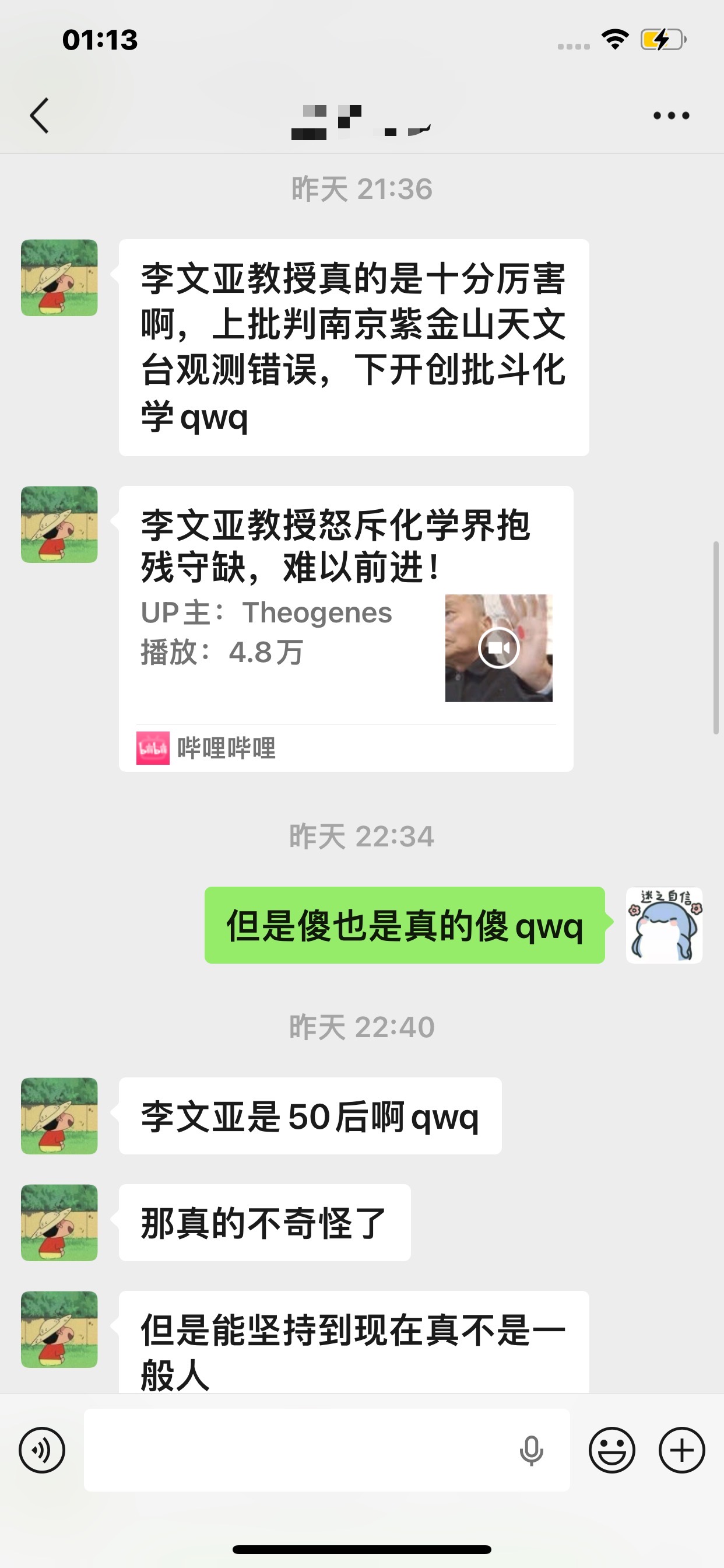Open the plus attachments menu

pos(681,1450)
